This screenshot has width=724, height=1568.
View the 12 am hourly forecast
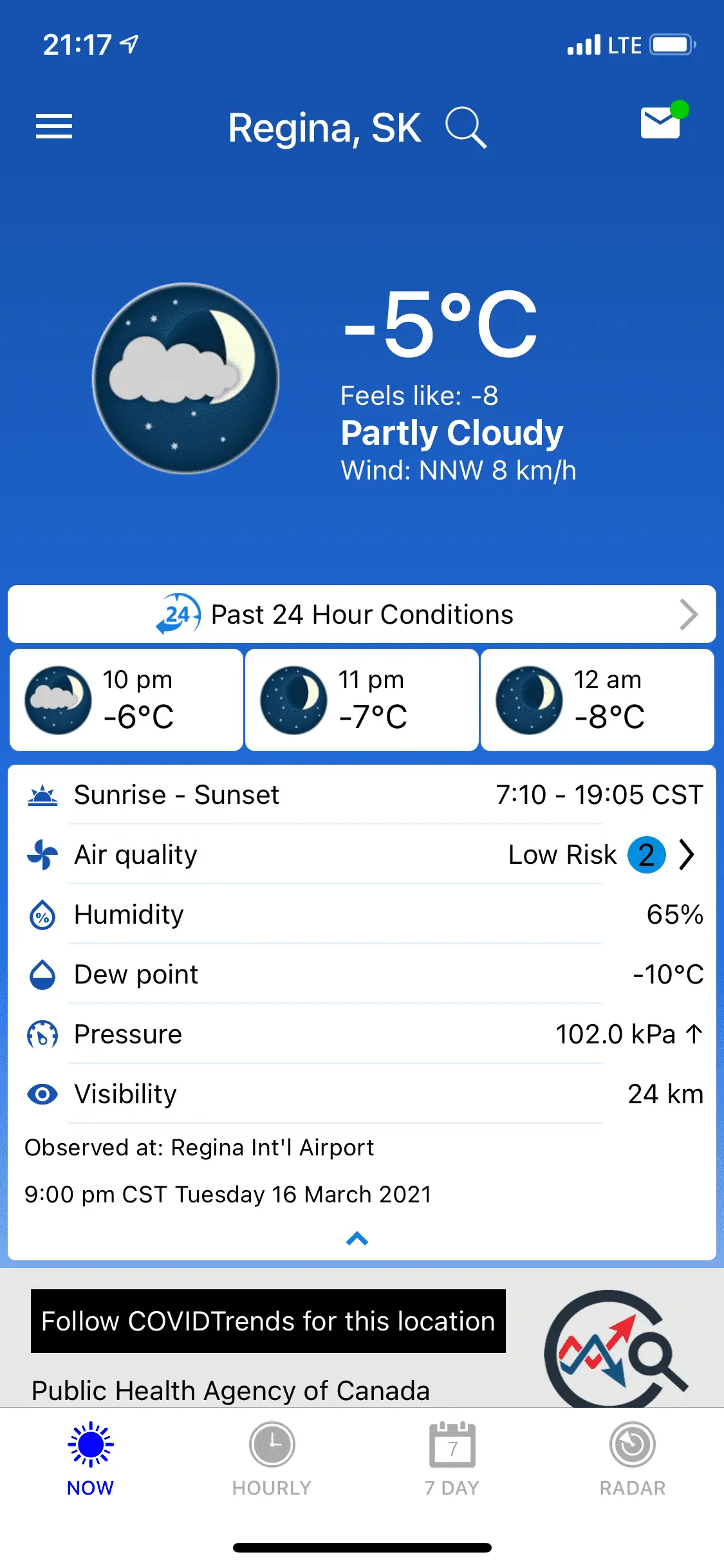click(597, 700)
